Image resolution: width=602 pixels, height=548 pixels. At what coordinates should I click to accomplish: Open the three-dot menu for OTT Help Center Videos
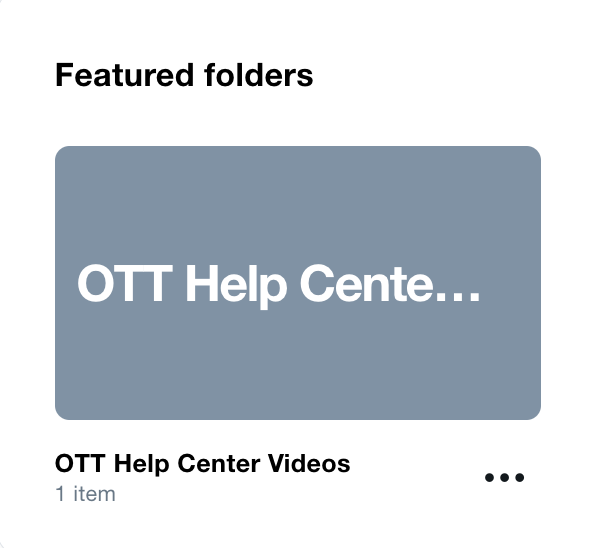(x=504, y=478)
